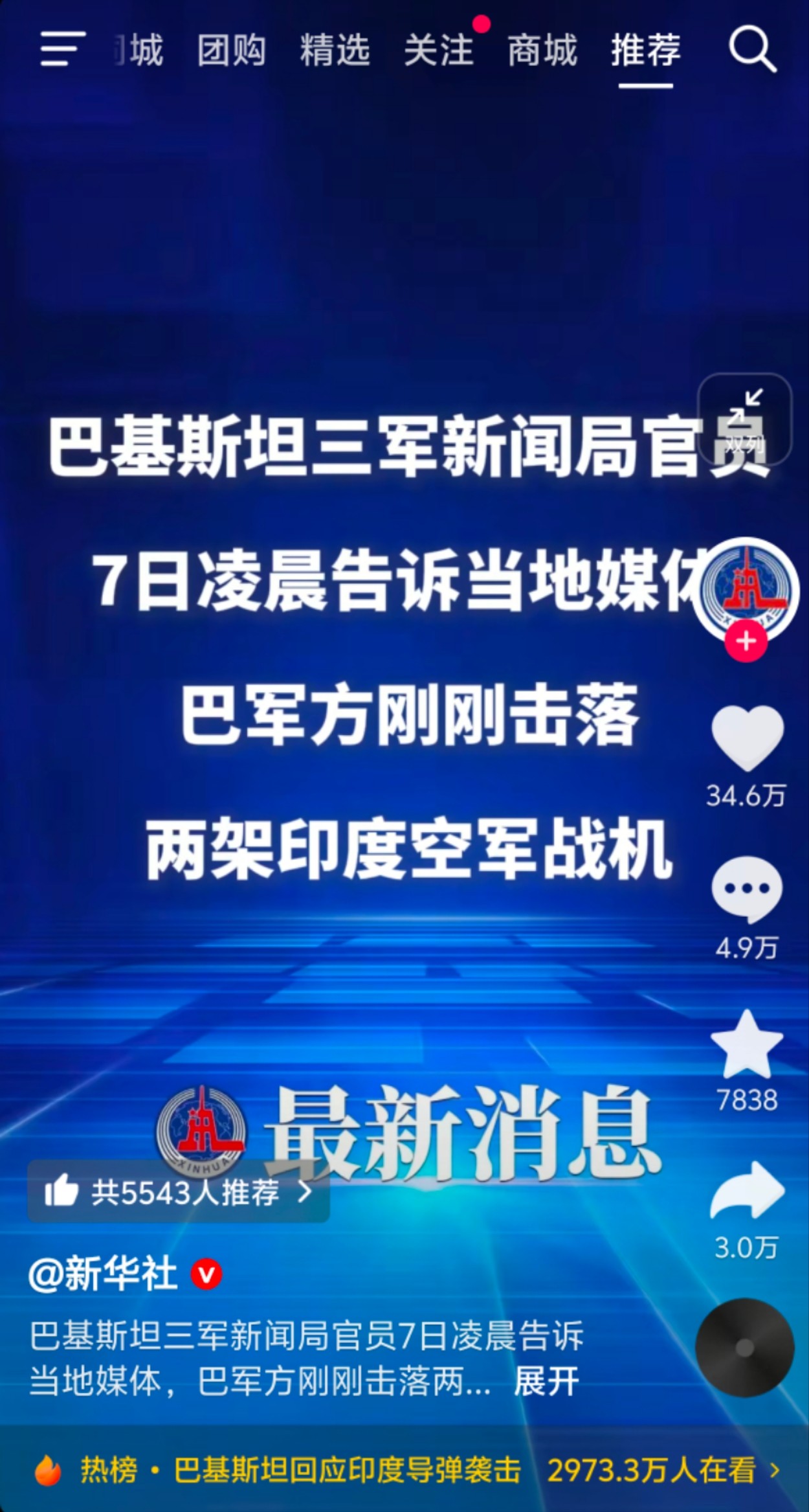Screen dimensions: 809x1512
Task: Switch to the 精选 tab
Action: (335, 51)
